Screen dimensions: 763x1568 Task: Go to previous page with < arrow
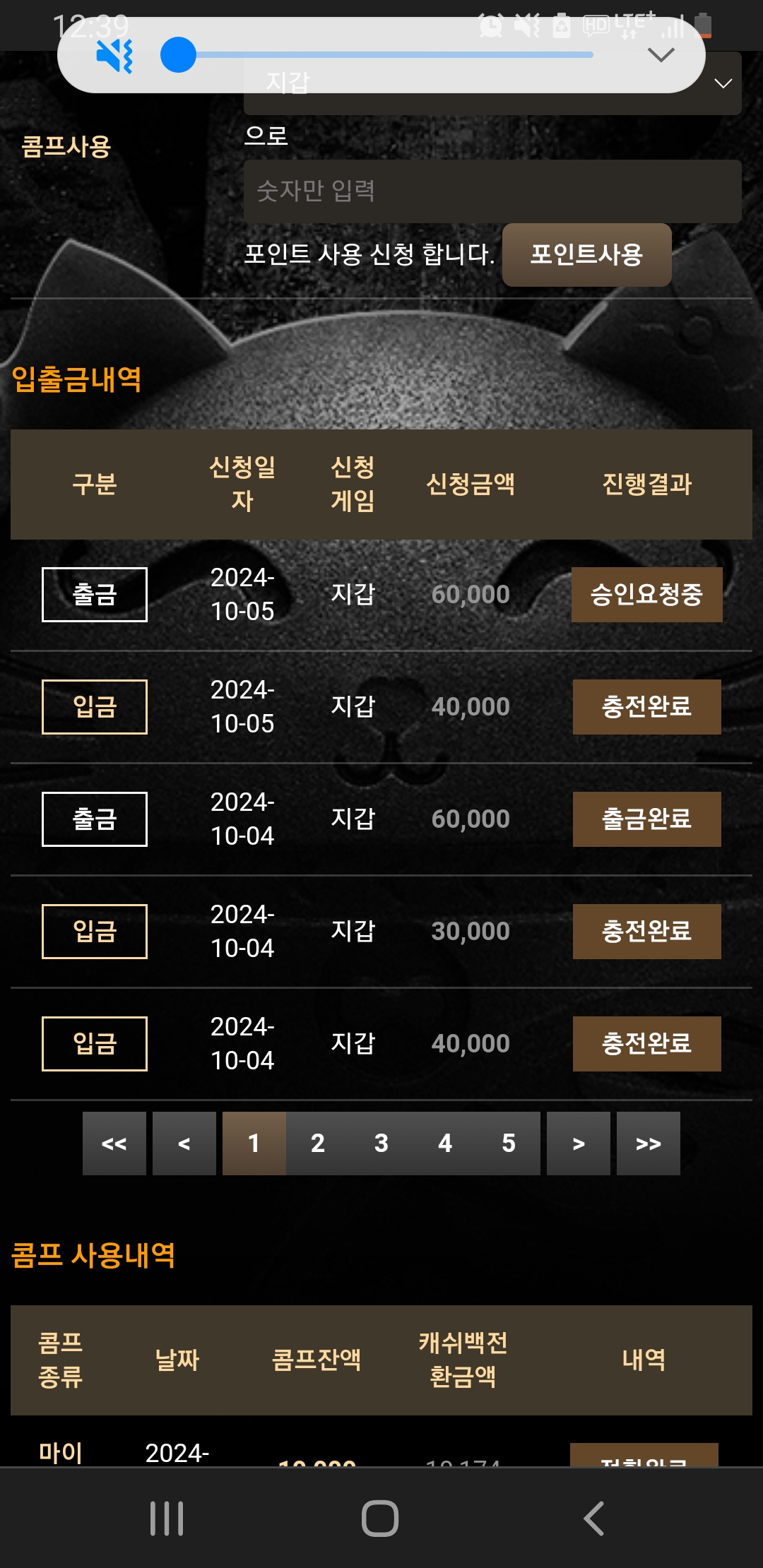coord(184,1144)
